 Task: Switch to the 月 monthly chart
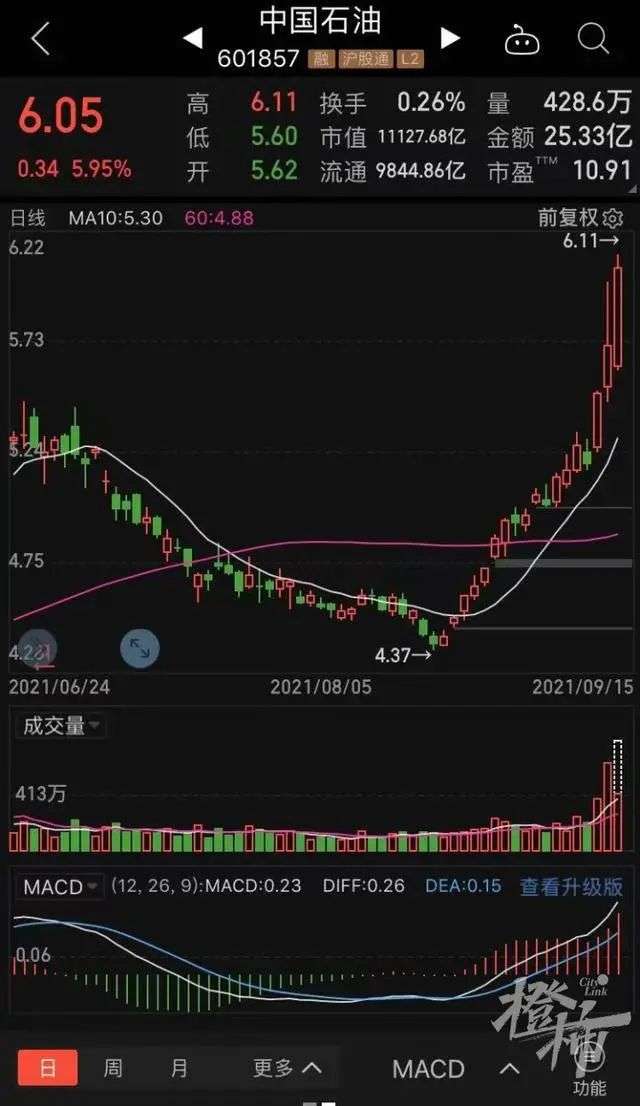point(179,1068)
